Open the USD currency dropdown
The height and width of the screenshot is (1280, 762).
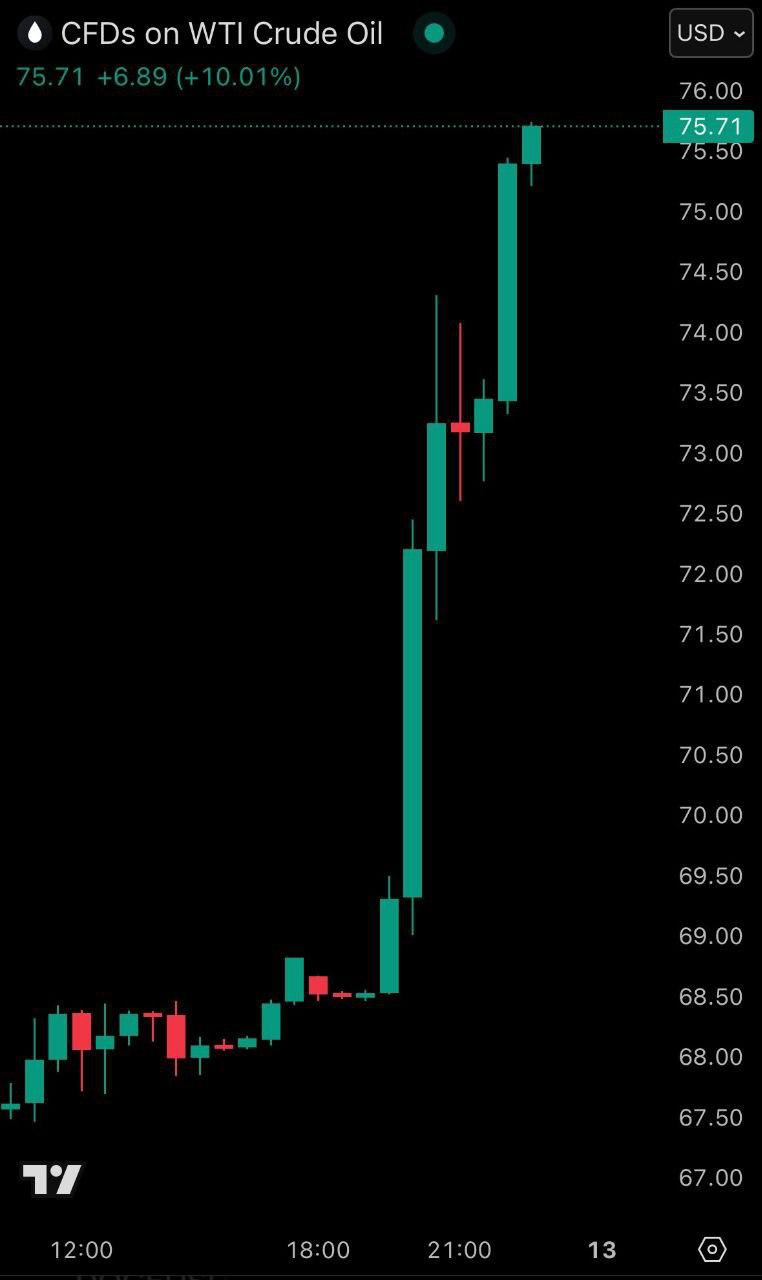click(711, 33)
